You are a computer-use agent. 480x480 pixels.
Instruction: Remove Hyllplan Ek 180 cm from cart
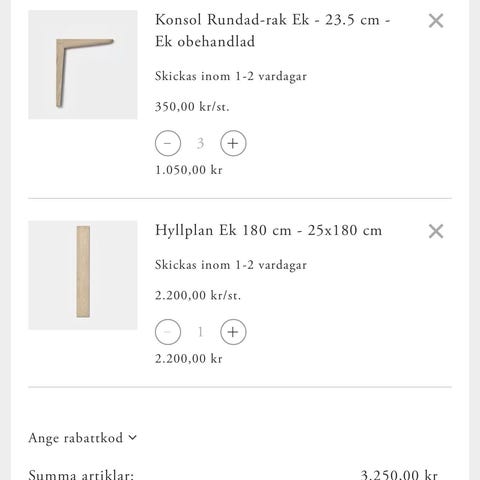(x=436, y=231)
